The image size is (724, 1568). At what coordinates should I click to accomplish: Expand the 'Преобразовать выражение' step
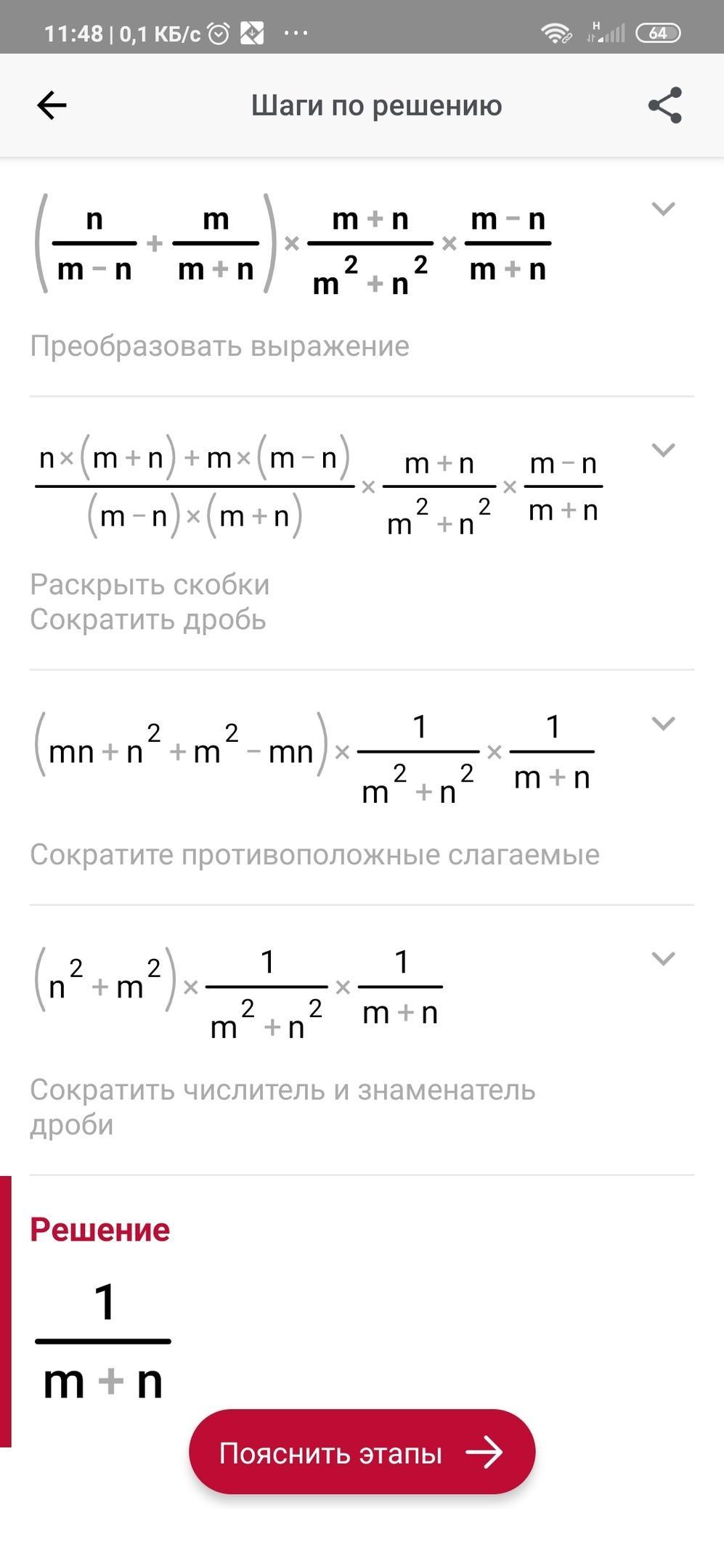(x=664, y=209)
